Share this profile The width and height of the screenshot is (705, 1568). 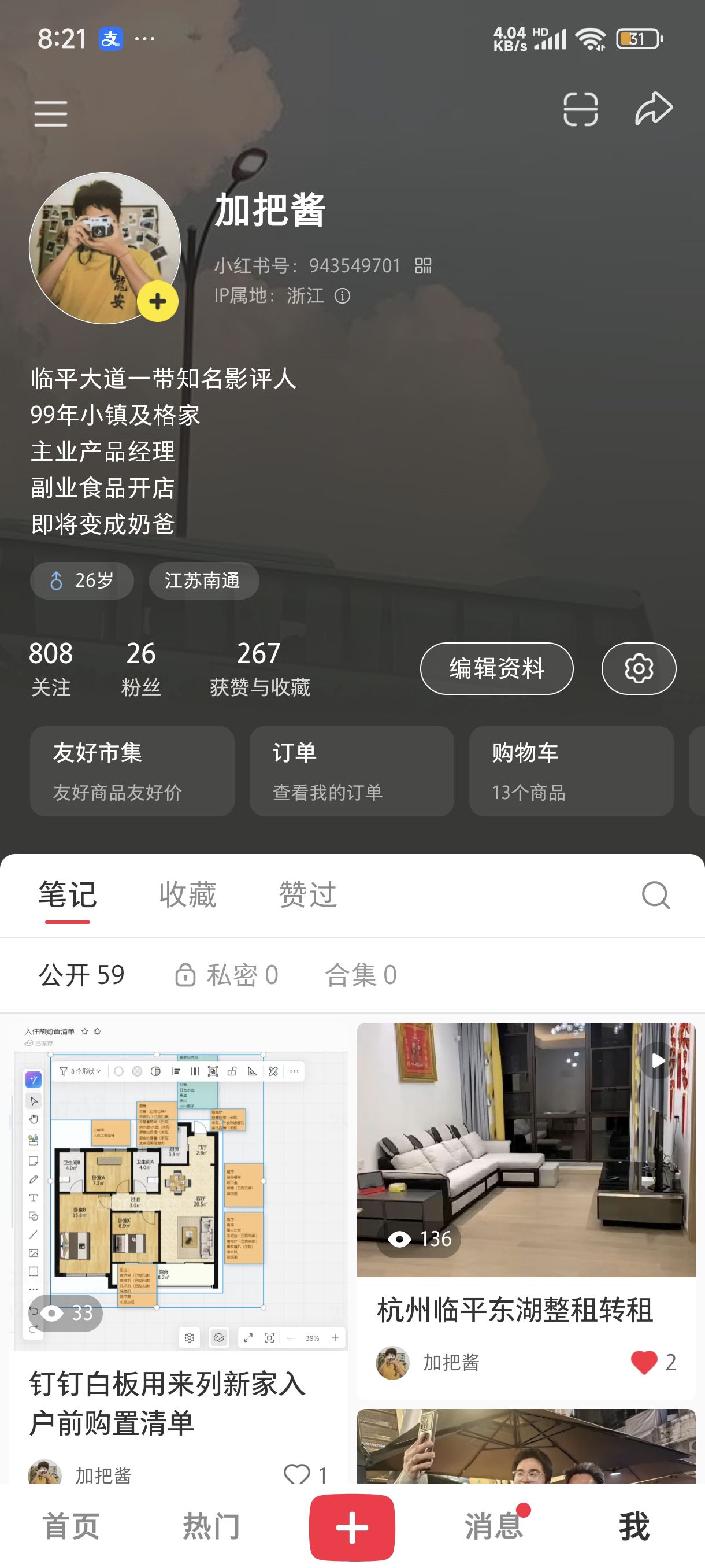click(654, 108)
